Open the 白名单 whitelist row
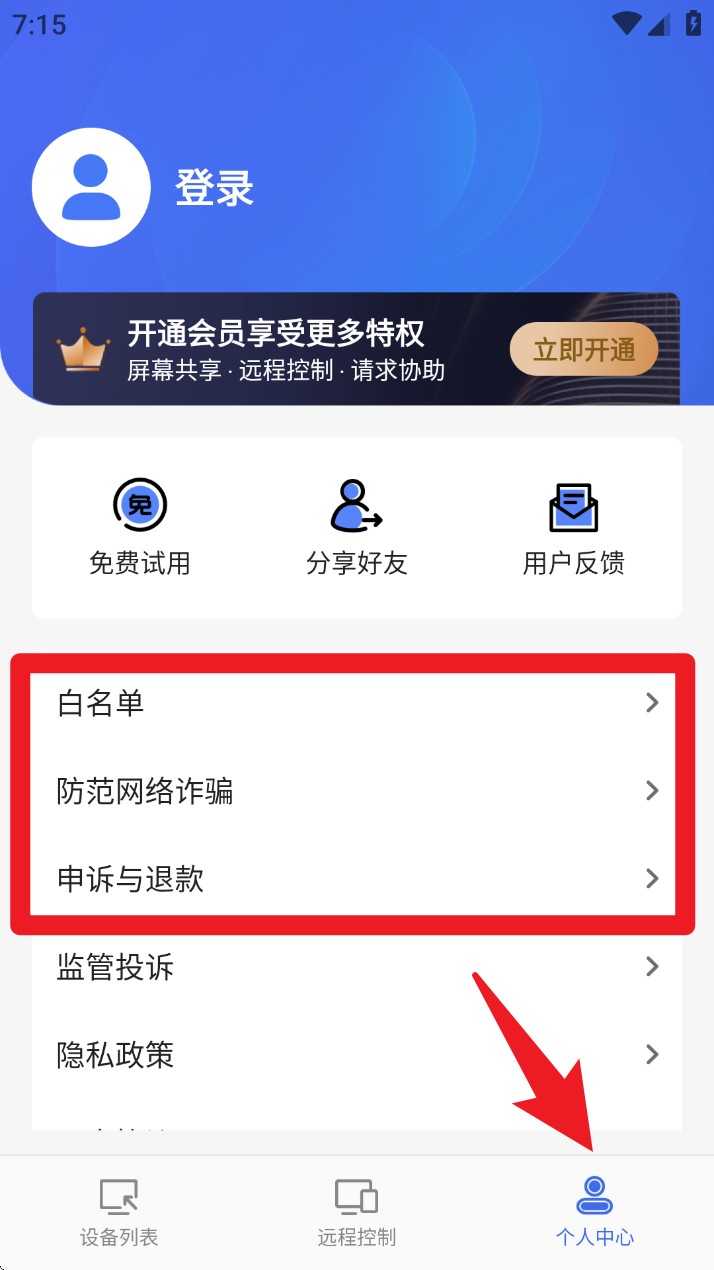The height and width of the screenshot is (1270, 714). pos(356,703)
